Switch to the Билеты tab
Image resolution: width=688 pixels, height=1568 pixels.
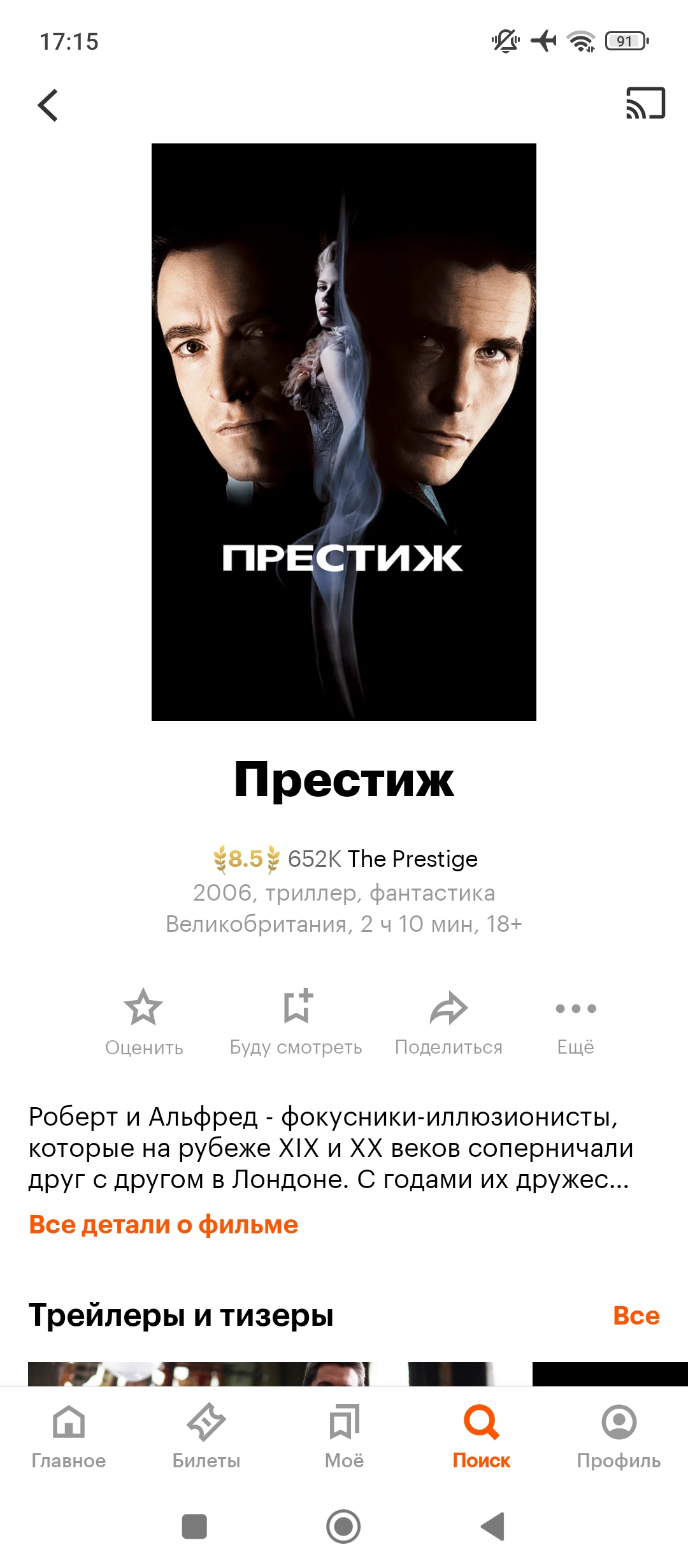click(206, 1435)
